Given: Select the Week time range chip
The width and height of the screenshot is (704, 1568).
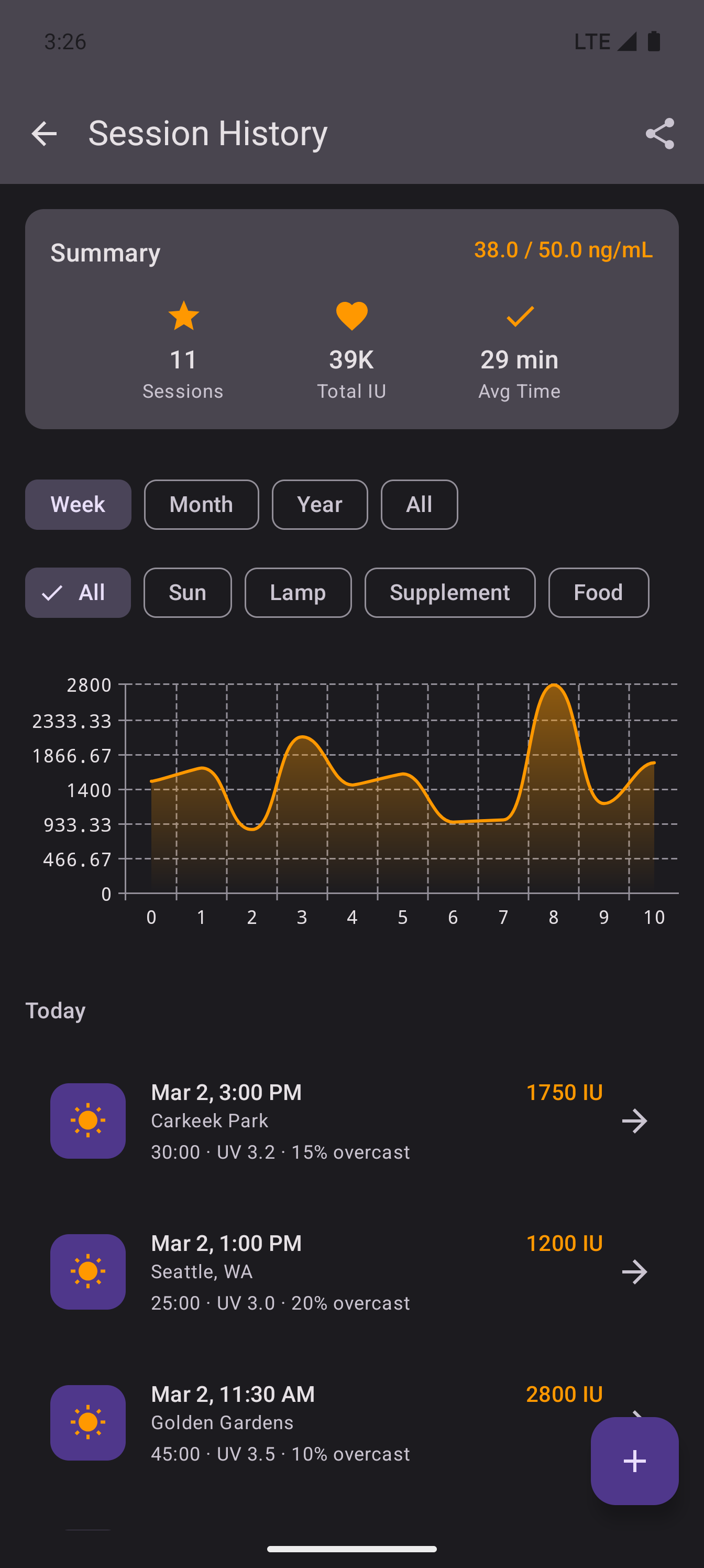Looking at the screenshot, I should (78, 505).
